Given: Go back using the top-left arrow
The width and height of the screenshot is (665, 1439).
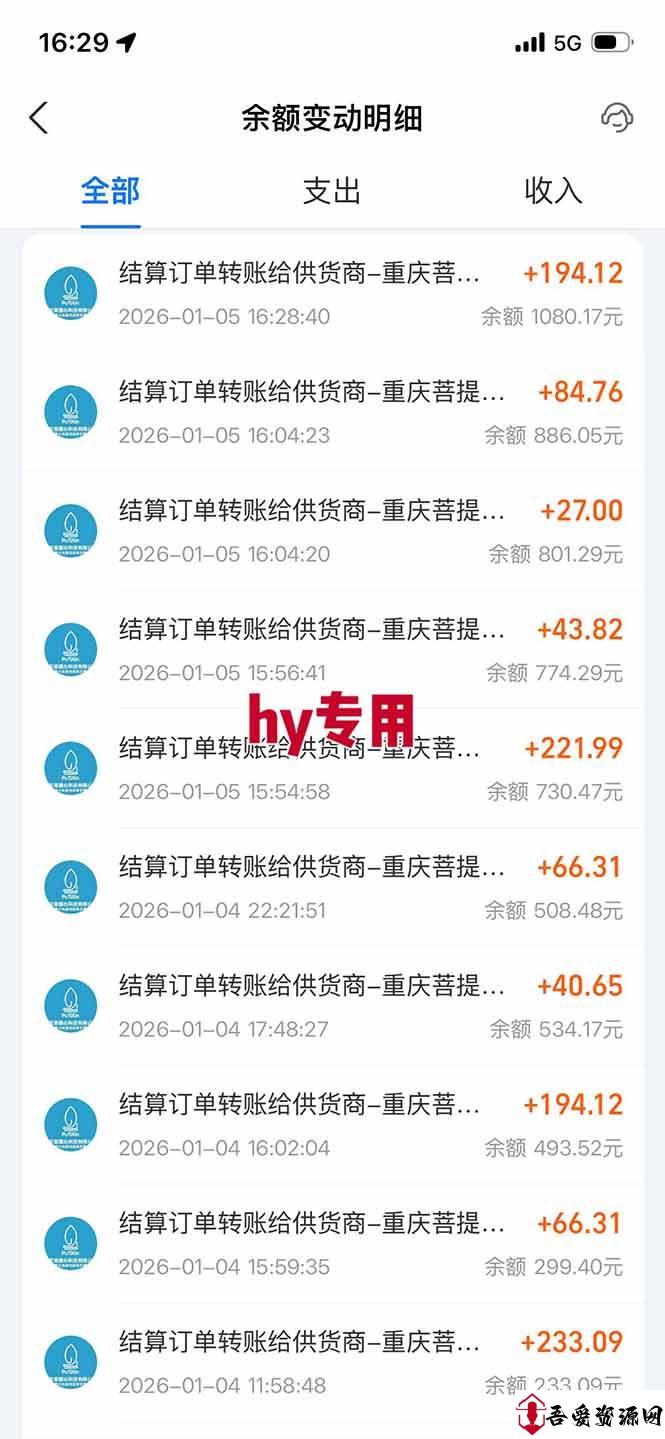Looking at the screenshot, I should coord(38,118).
